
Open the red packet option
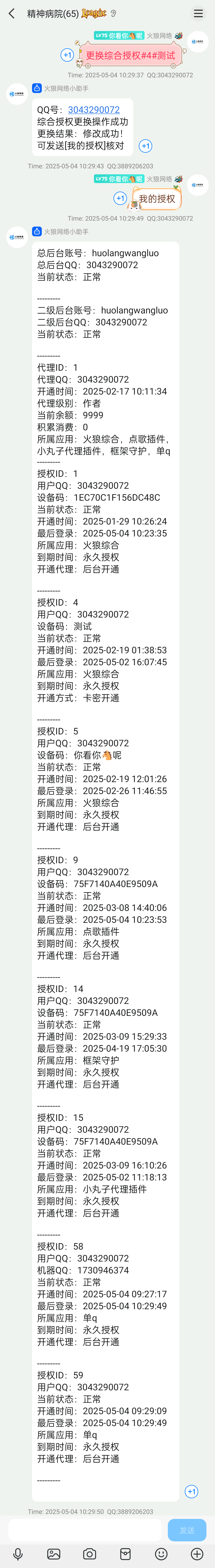point(125,1553)
